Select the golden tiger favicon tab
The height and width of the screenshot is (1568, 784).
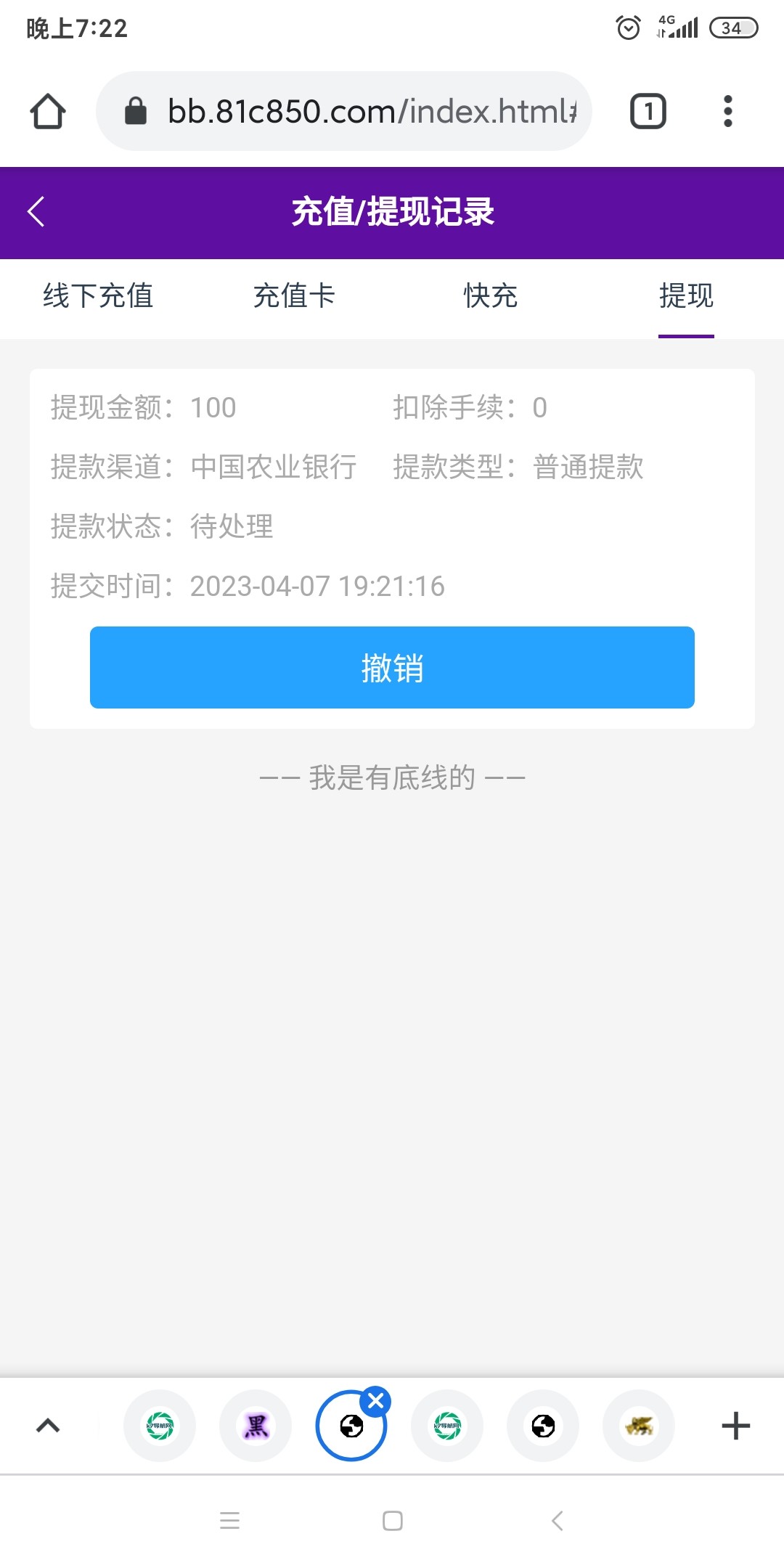pyautogui.click(x=639, y=1425)
